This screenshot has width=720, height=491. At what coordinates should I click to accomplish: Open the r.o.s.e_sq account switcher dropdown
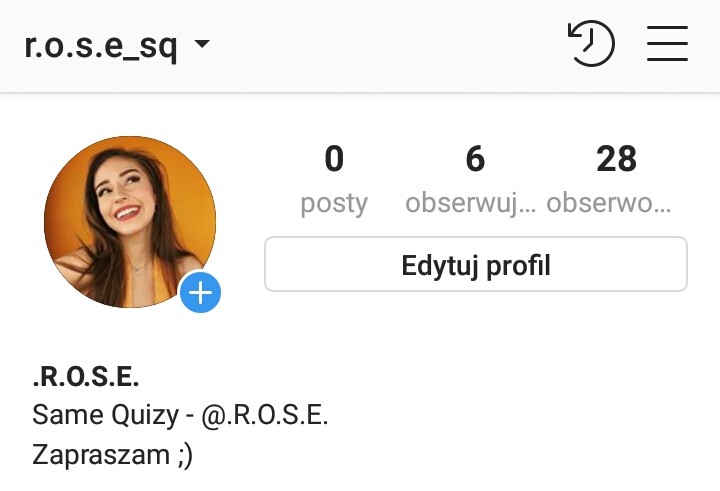[117, 46]
